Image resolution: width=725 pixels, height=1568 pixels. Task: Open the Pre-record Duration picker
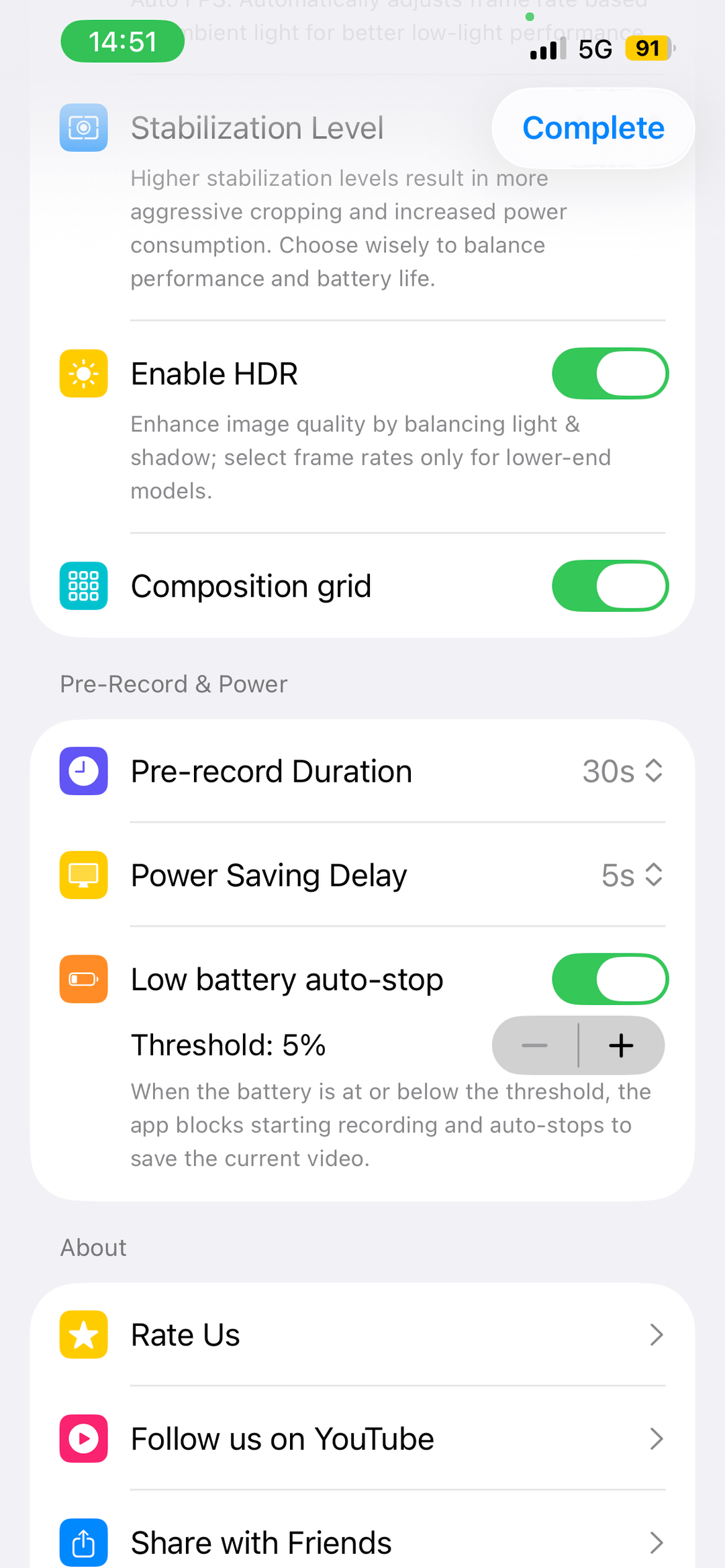[622, 771]
